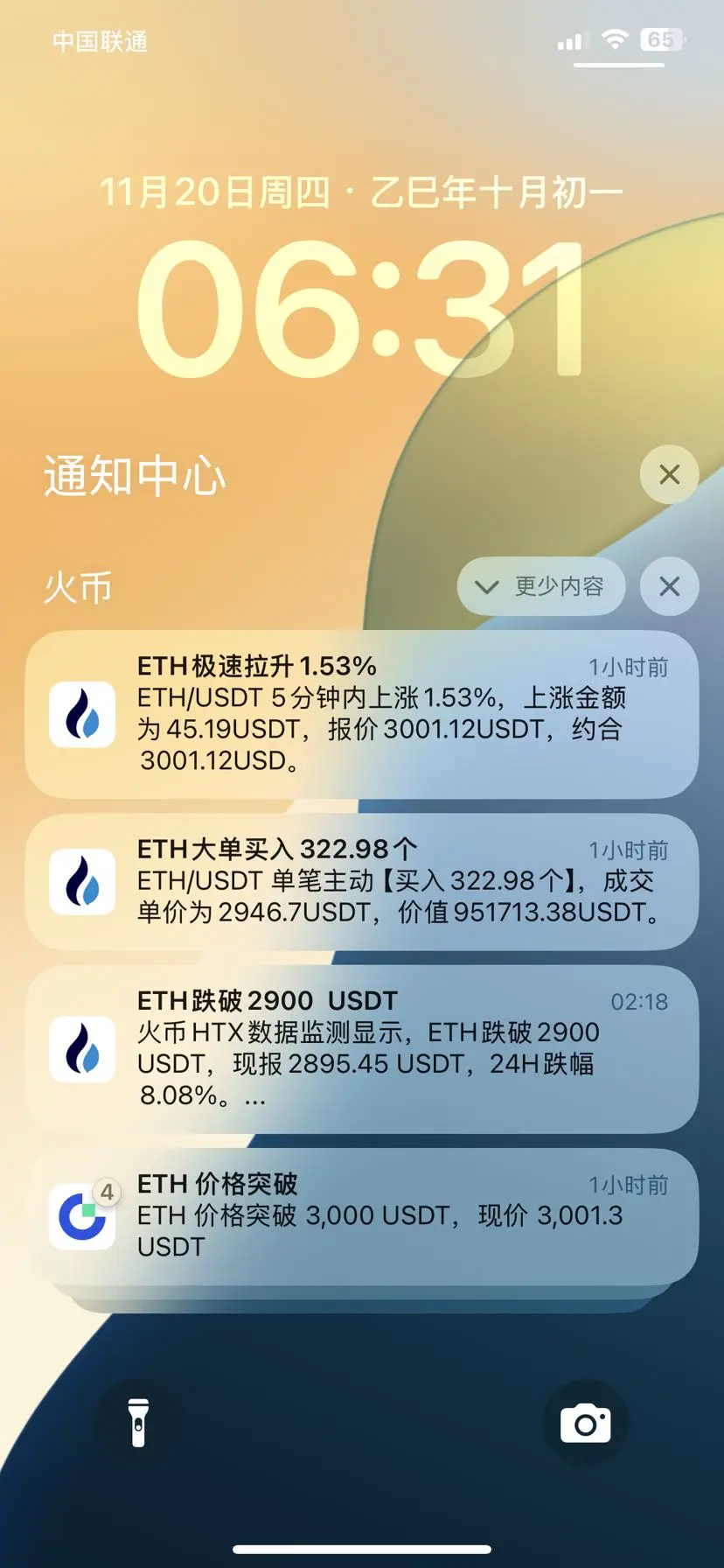Dismiss the 火币 notification group
The image size is (724, 1568).
(669, 586)
